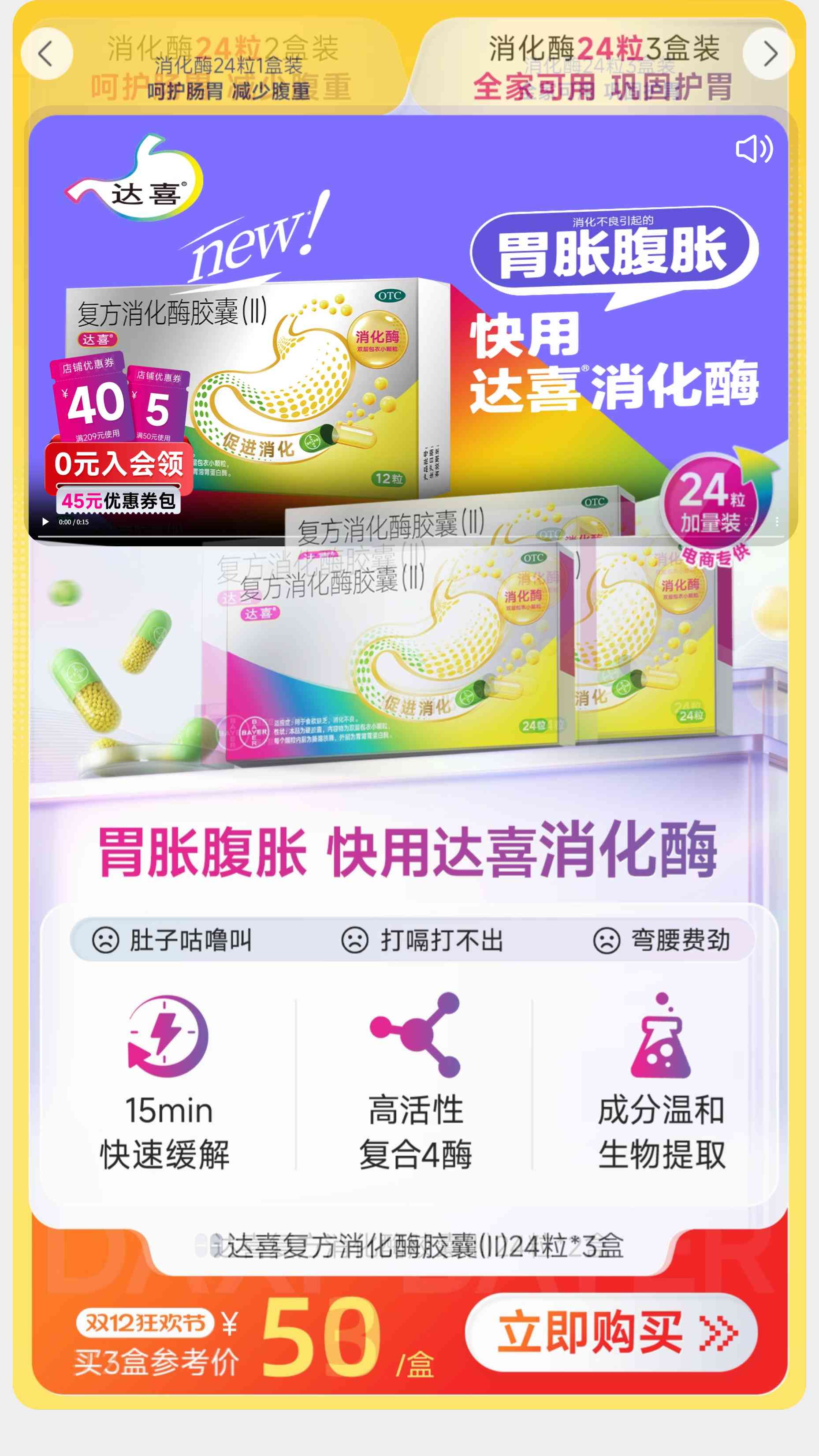Image resolution: width=819 pixels, height=1456 pixels.
Task: Go to the previous product slide
Action: click(46, 54)
